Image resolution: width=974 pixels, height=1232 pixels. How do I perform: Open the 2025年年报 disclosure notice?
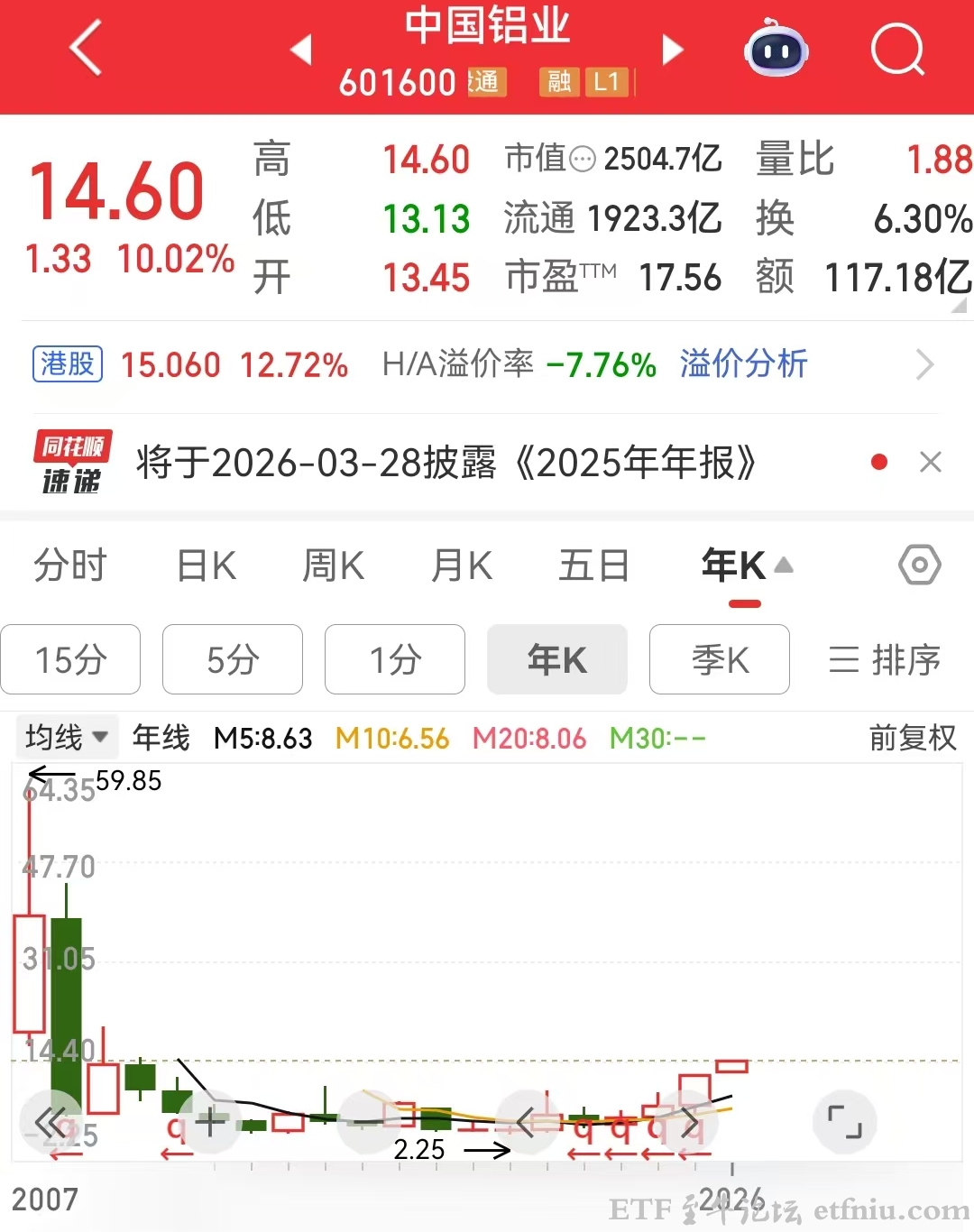(446, 463)
